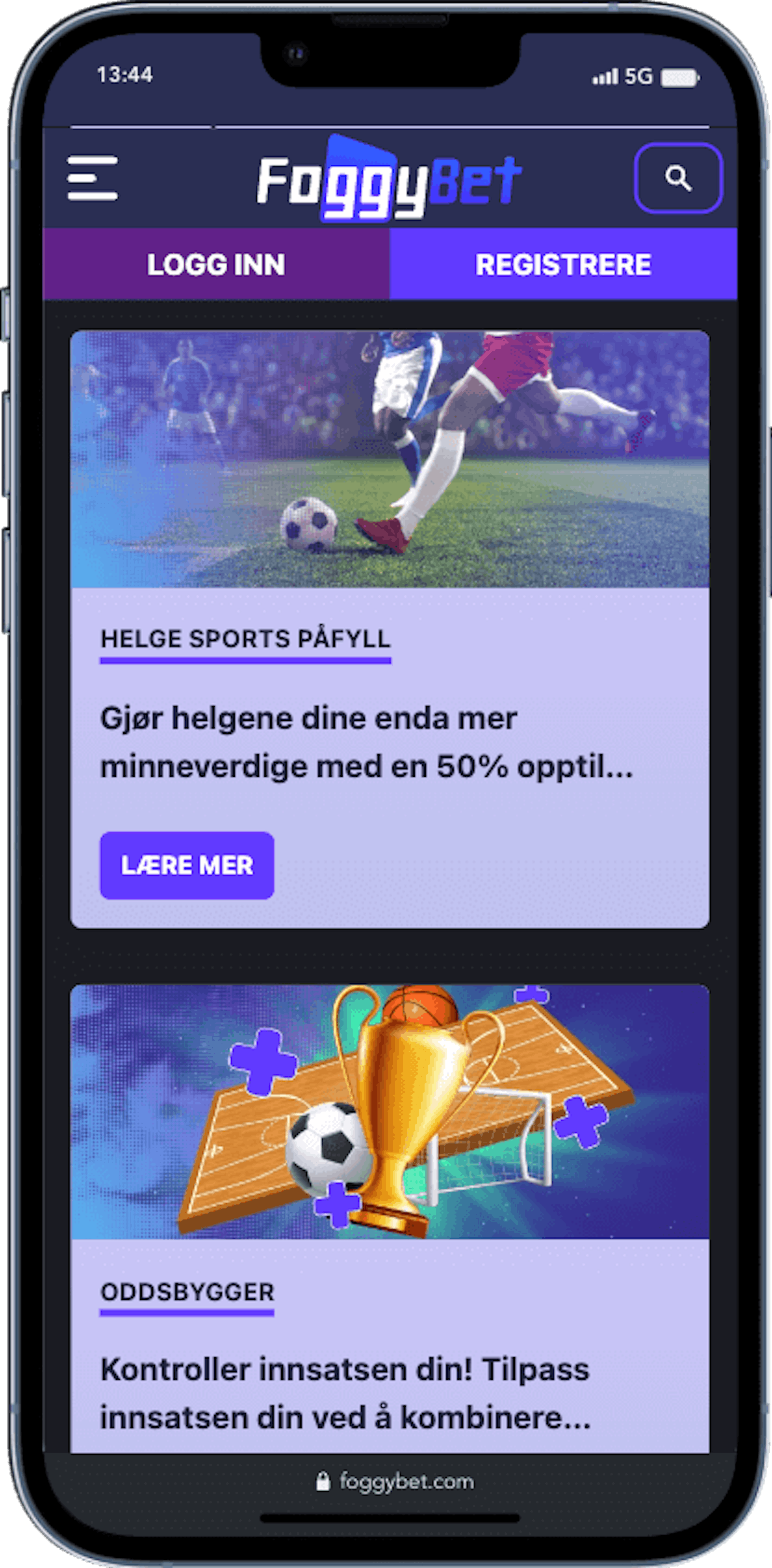Viewport: 772px width, 1568px height.
Task: Tap LOGG INN to sign in
Action: (x=216, y=264)
